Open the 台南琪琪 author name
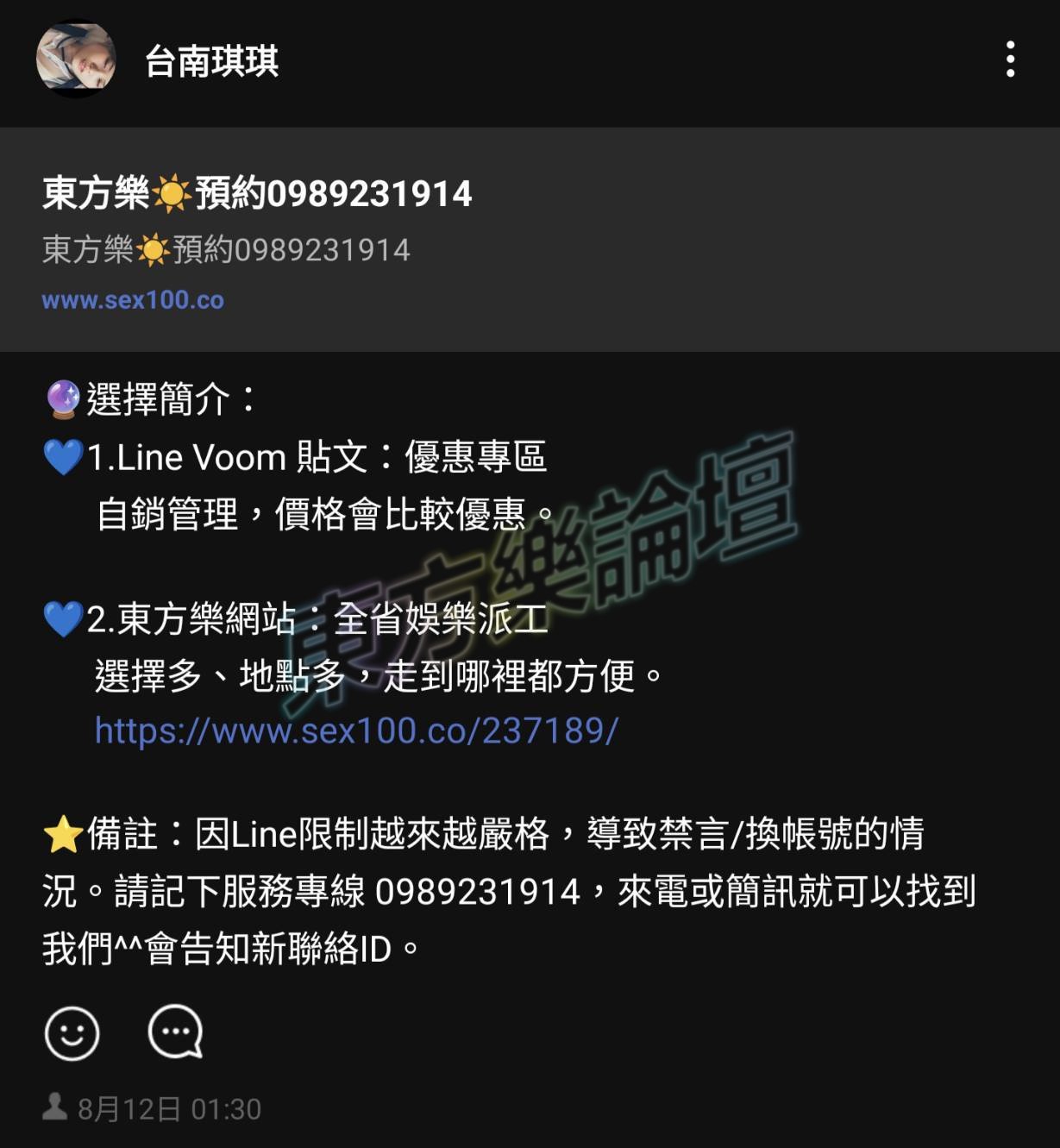 pyautogui.click(x=212, y=61)
